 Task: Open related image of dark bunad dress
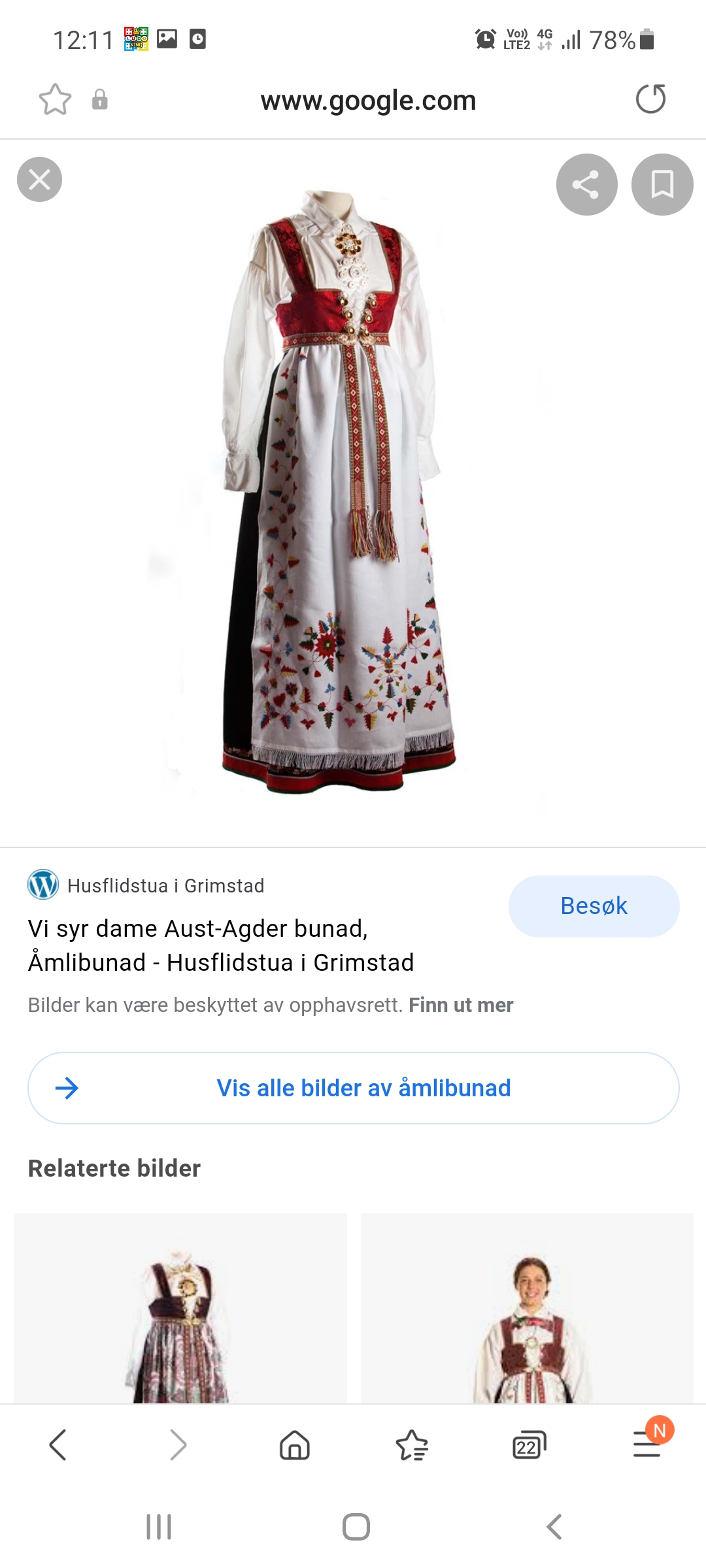click(180, 1308)
